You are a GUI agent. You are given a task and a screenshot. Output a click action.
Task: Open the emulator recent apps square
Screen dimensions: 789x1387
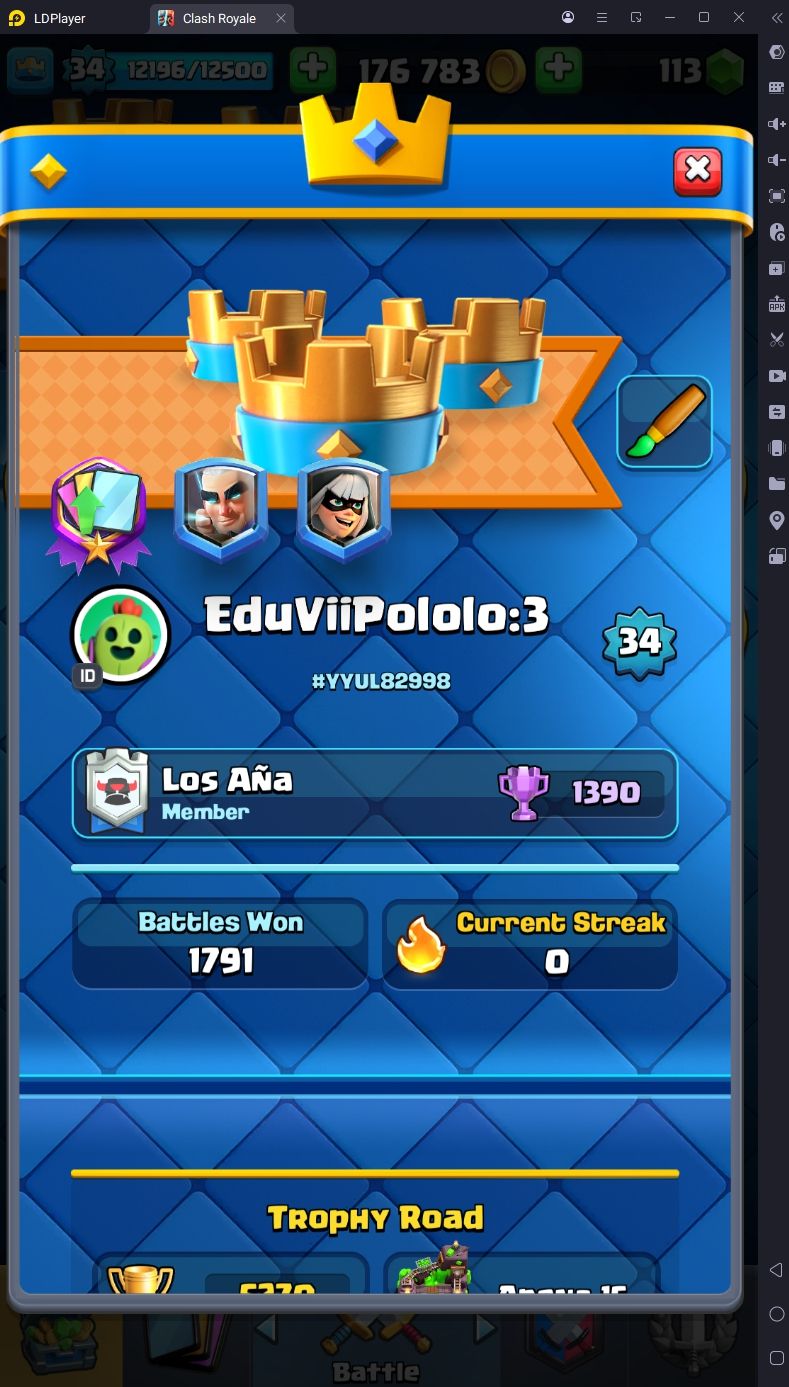pos(776,1357)
